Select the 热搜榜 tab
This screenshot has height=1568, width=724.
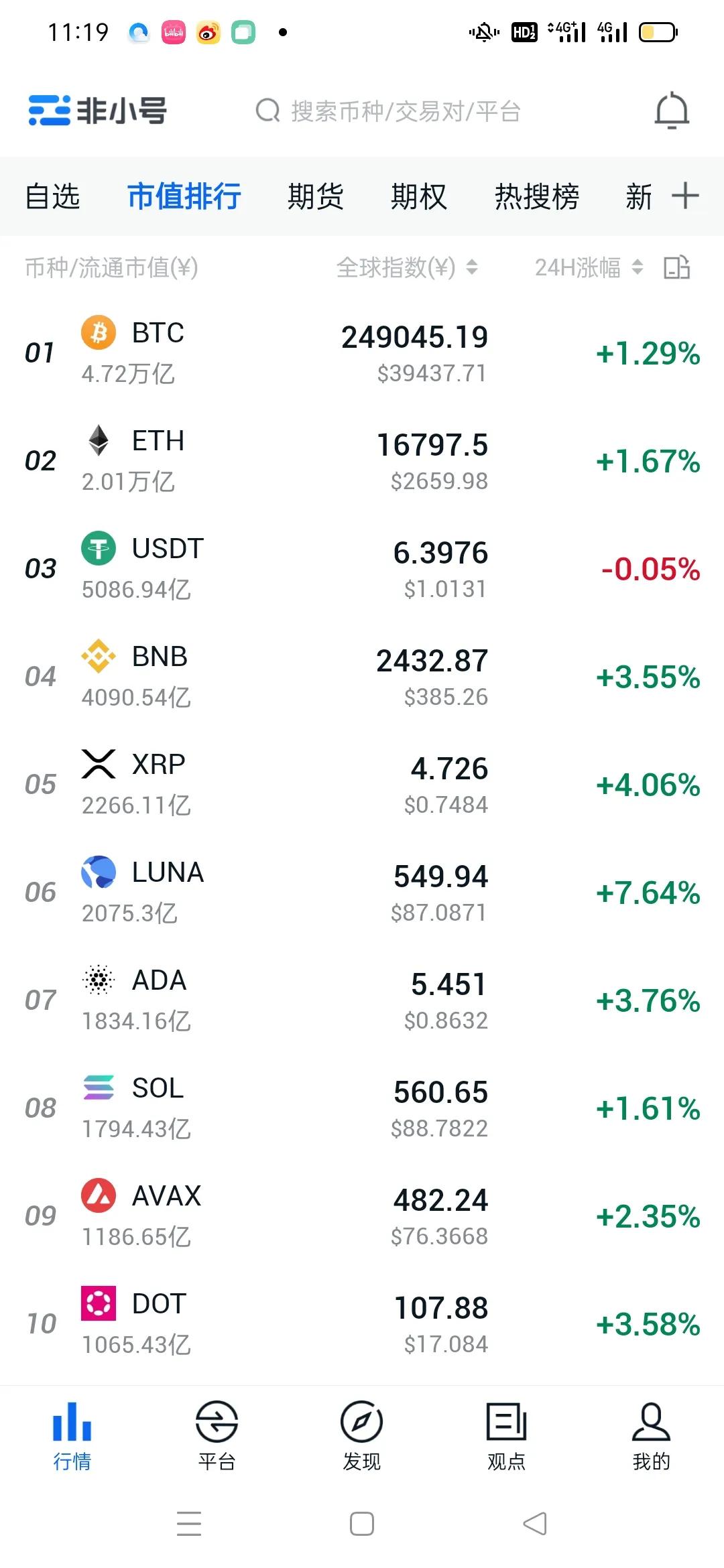point(537,197)
